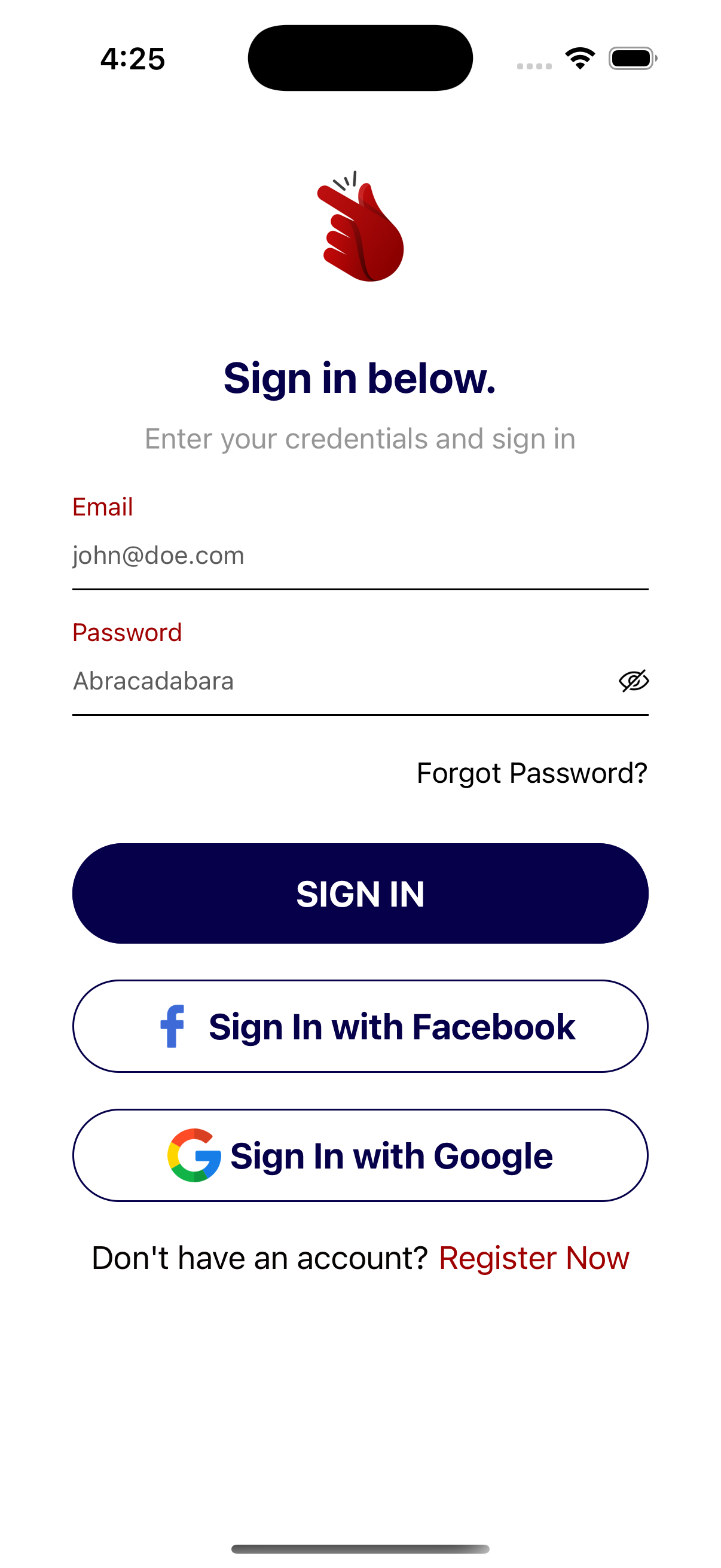Toggle password visibility eye icon
The image size is (721, 1568).
(x=633, y=681)
